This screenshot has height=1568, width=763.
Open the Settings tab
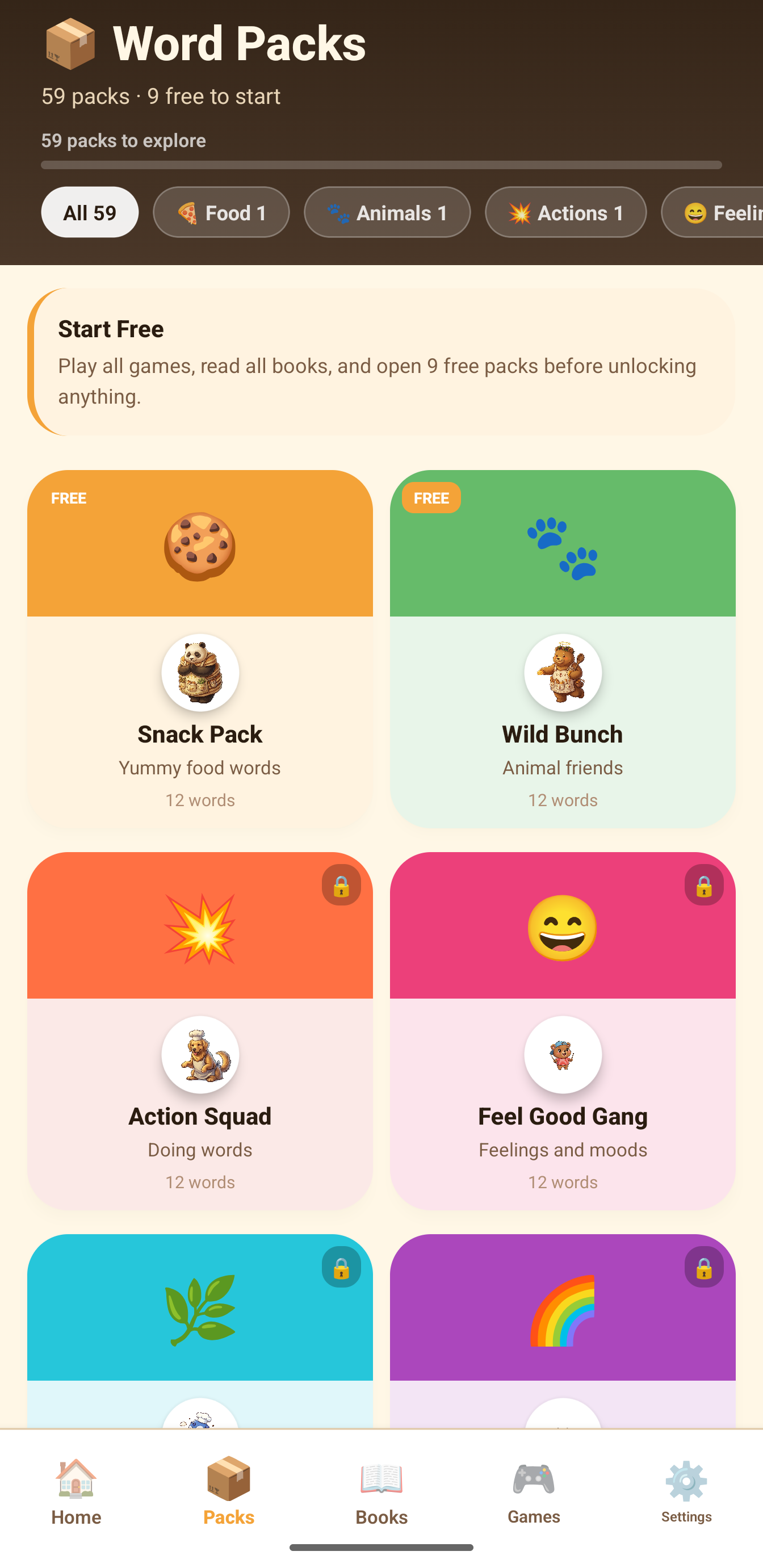pyautogui.click(x=686, y=1491)
